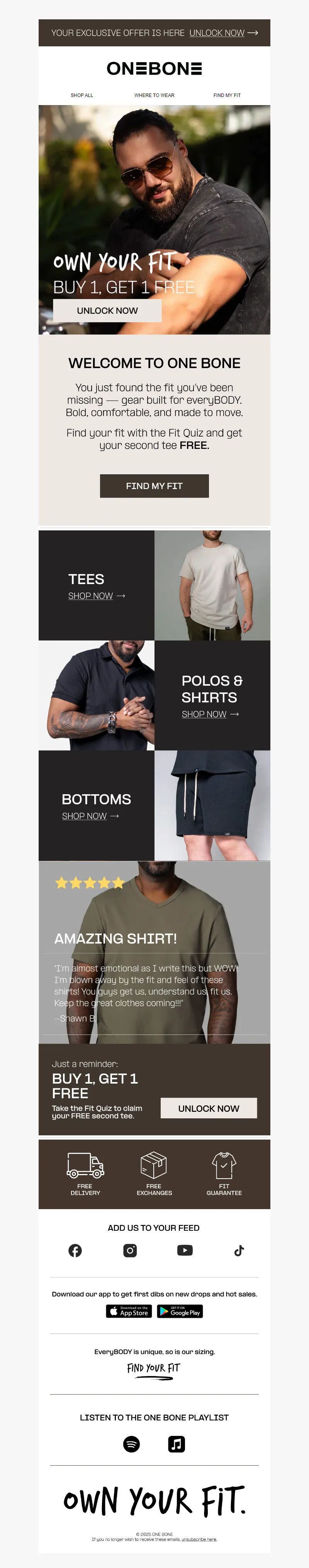
Task: Tap Unlock Now under Buy 1, Get 1 Free hero
Action: [107, 311]
